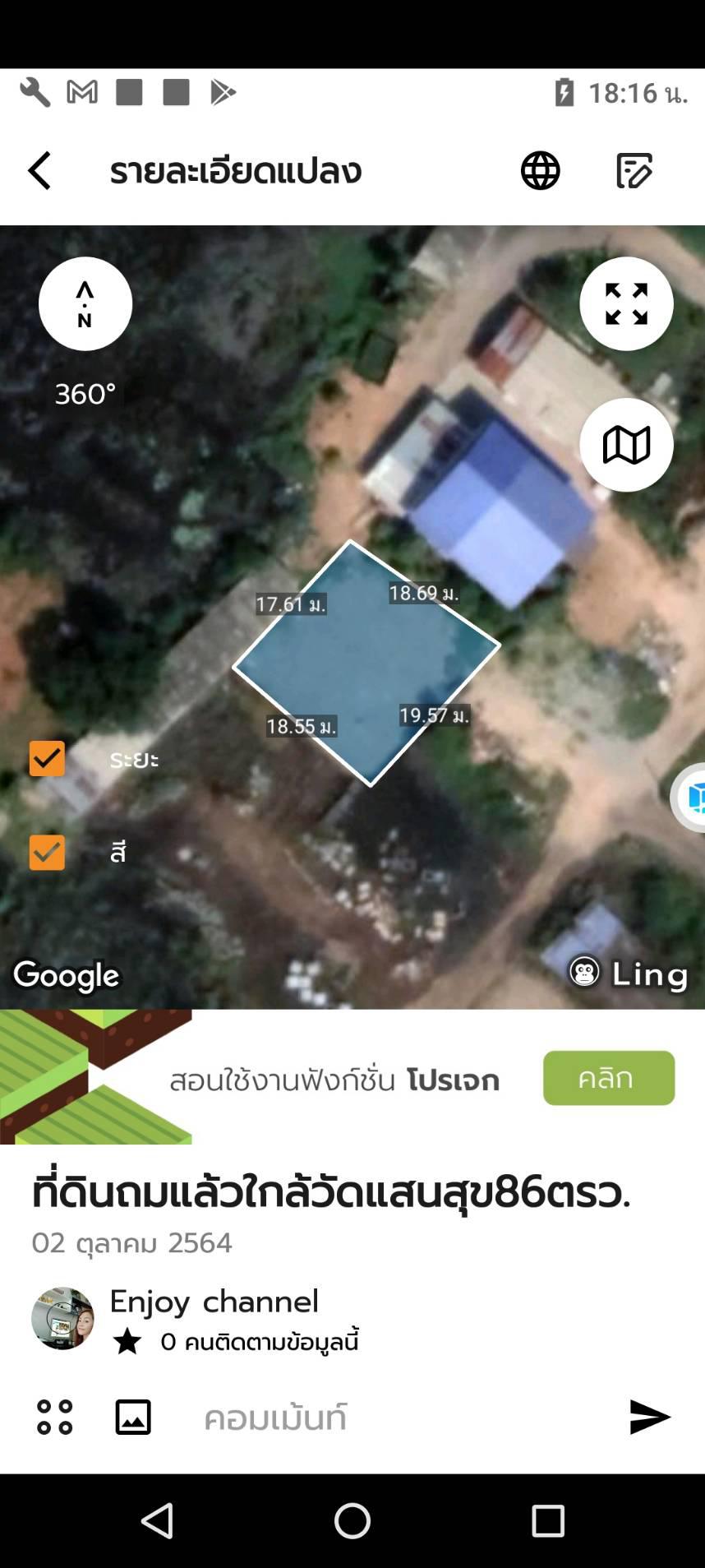Uncheck the ระยะ distance checkbox

point(47,758)
